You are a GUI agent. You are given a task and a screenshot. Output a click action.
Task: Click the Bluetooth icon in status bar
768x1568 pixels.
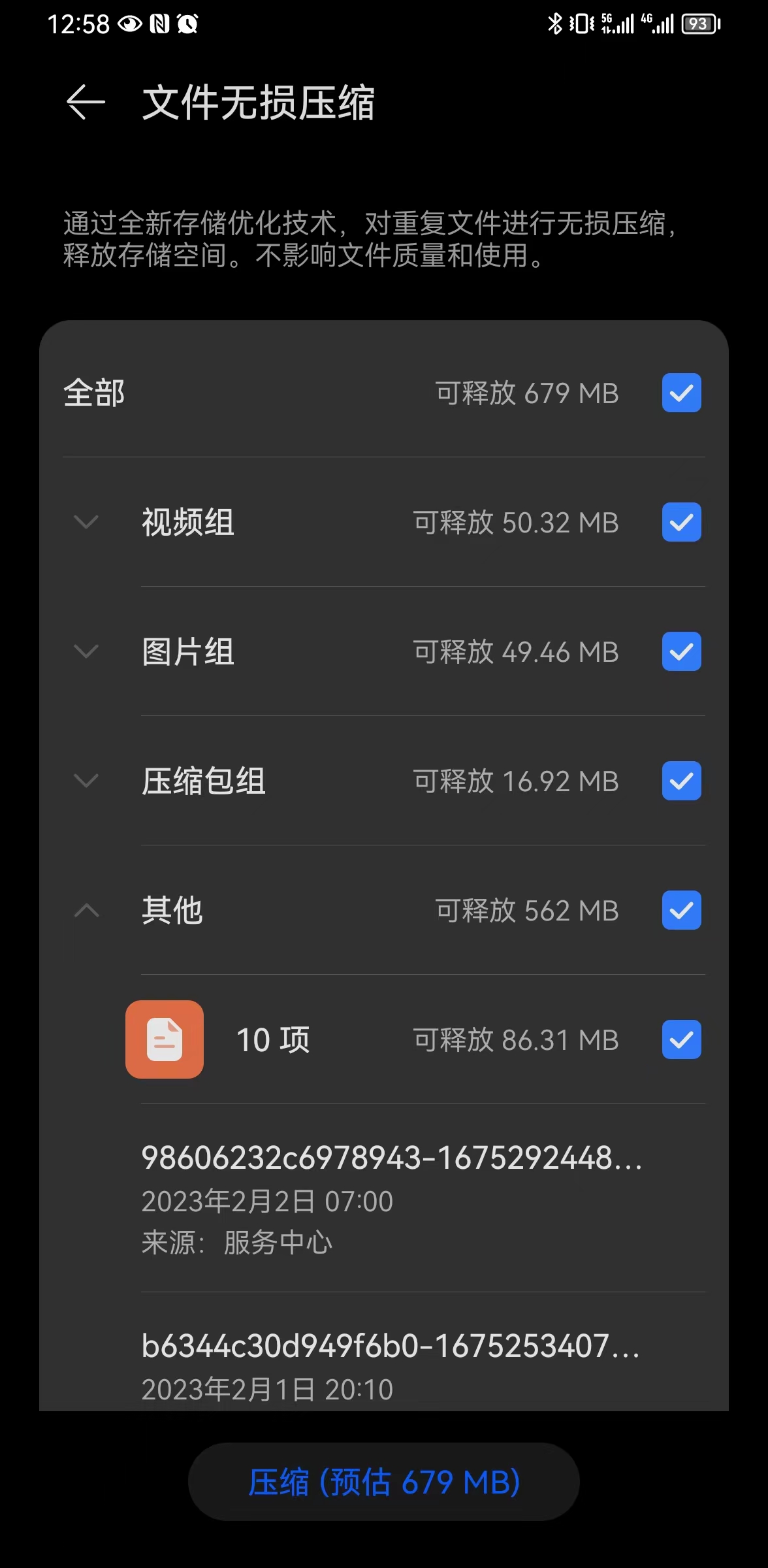(x=556, y=23)
